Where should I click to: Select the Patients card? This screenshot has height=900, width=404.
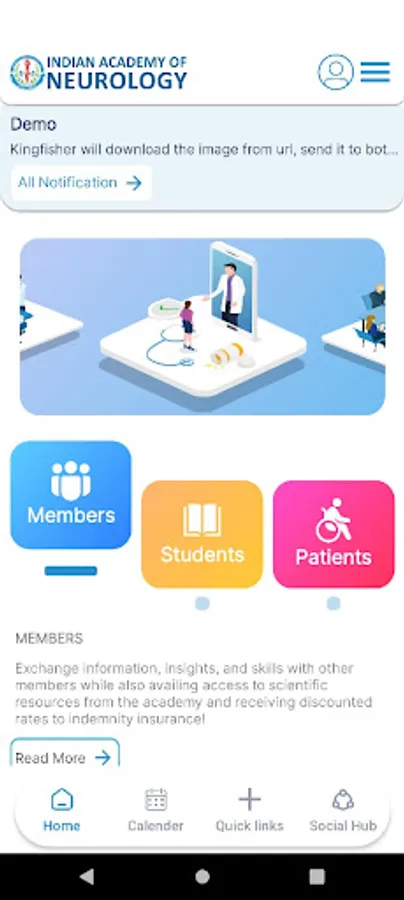tap(333, 534)
